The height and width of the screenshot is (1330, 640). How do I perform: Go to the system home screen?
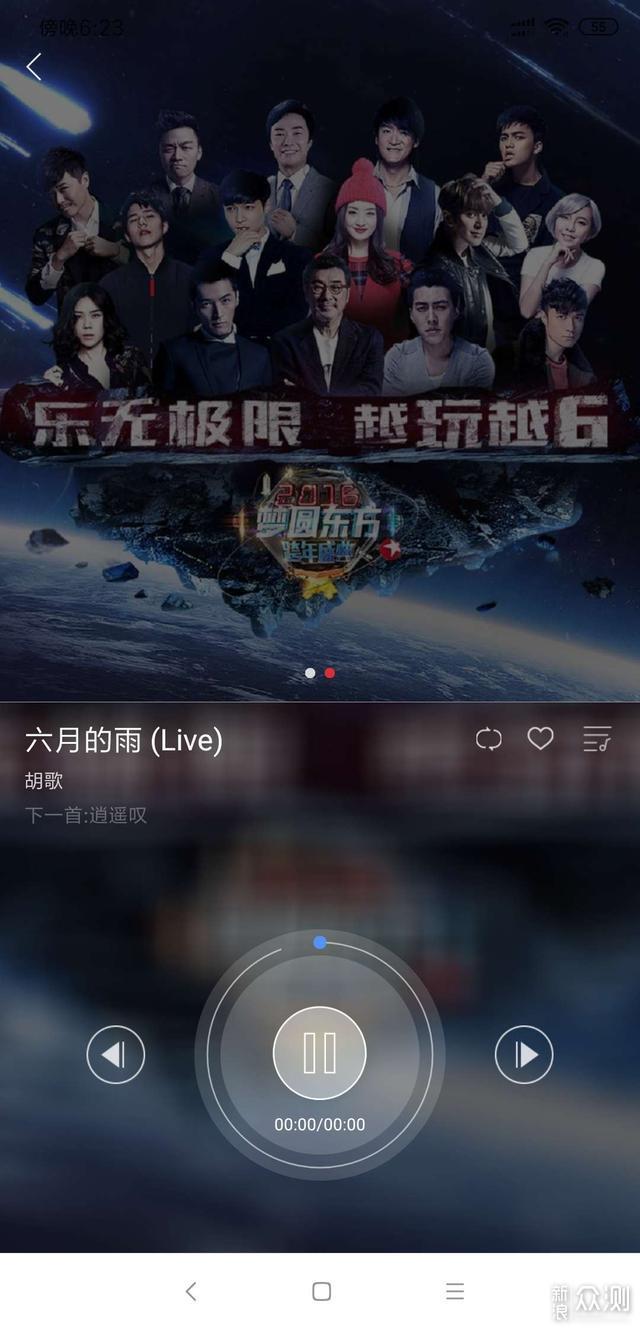pyautogui.click(x=321, y=1291)
